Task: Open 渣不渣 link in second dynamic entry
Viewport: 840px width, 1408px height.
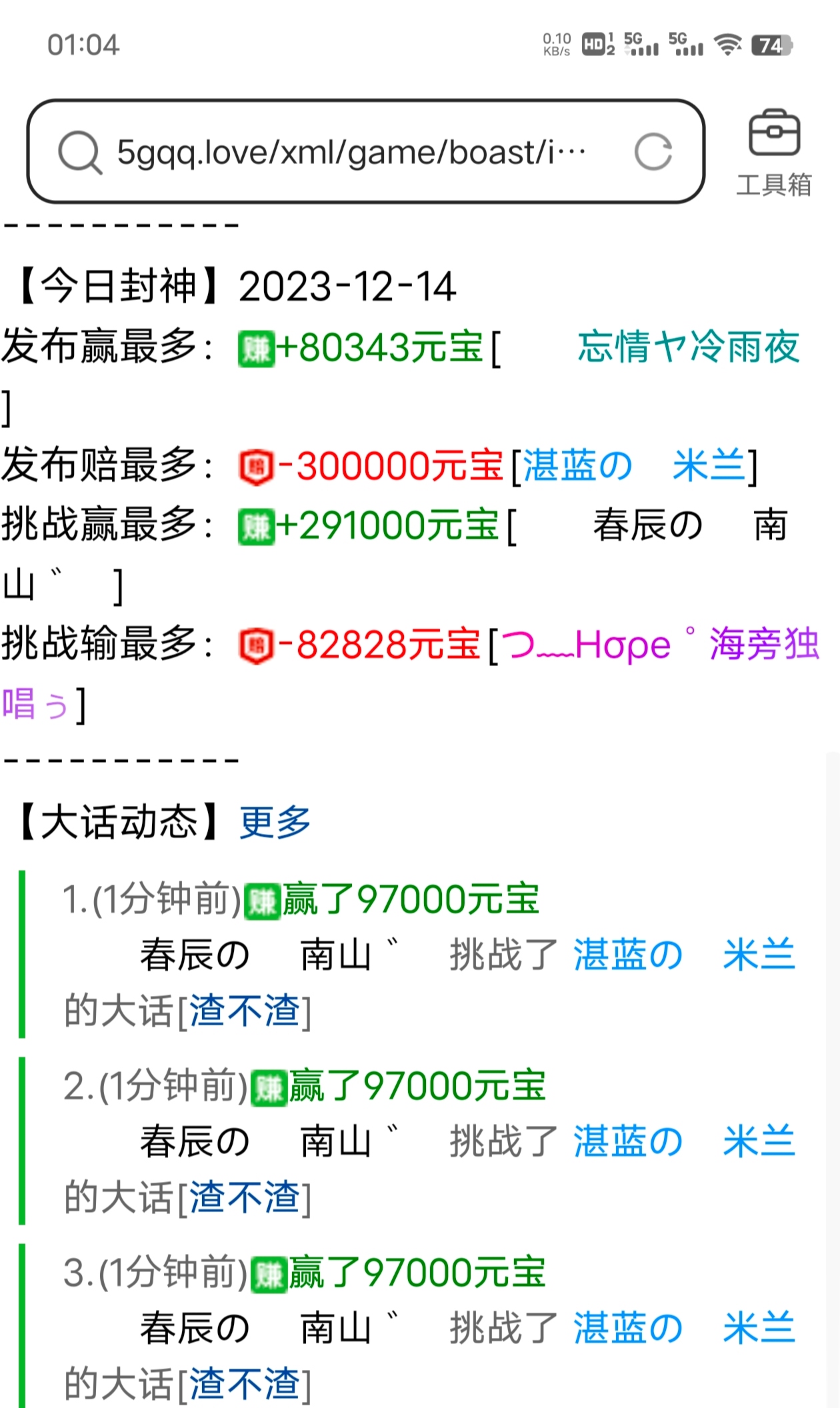Action: coord(247,1197)
